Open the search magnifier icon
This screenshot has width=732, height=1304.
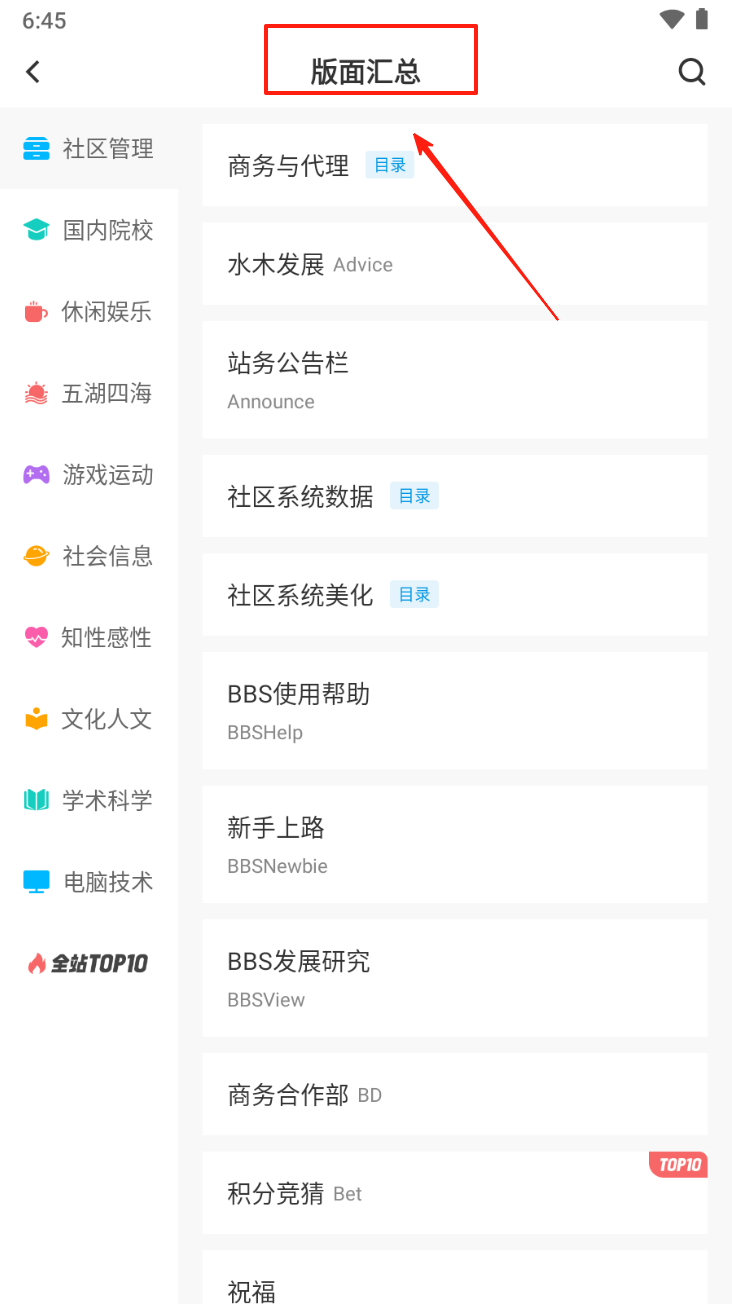click(692, 72)
